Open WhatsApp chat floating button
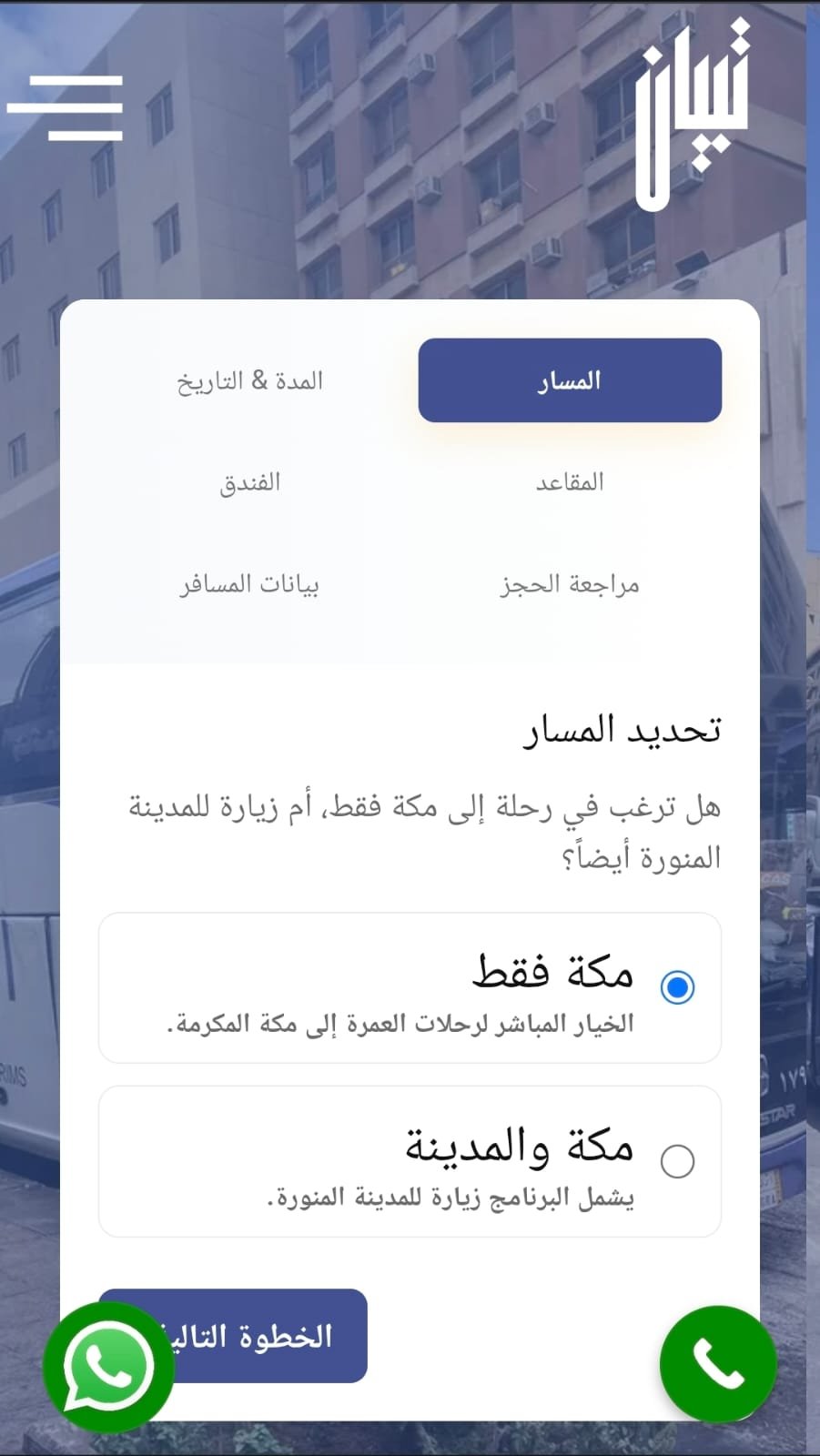 (108, 1367)
